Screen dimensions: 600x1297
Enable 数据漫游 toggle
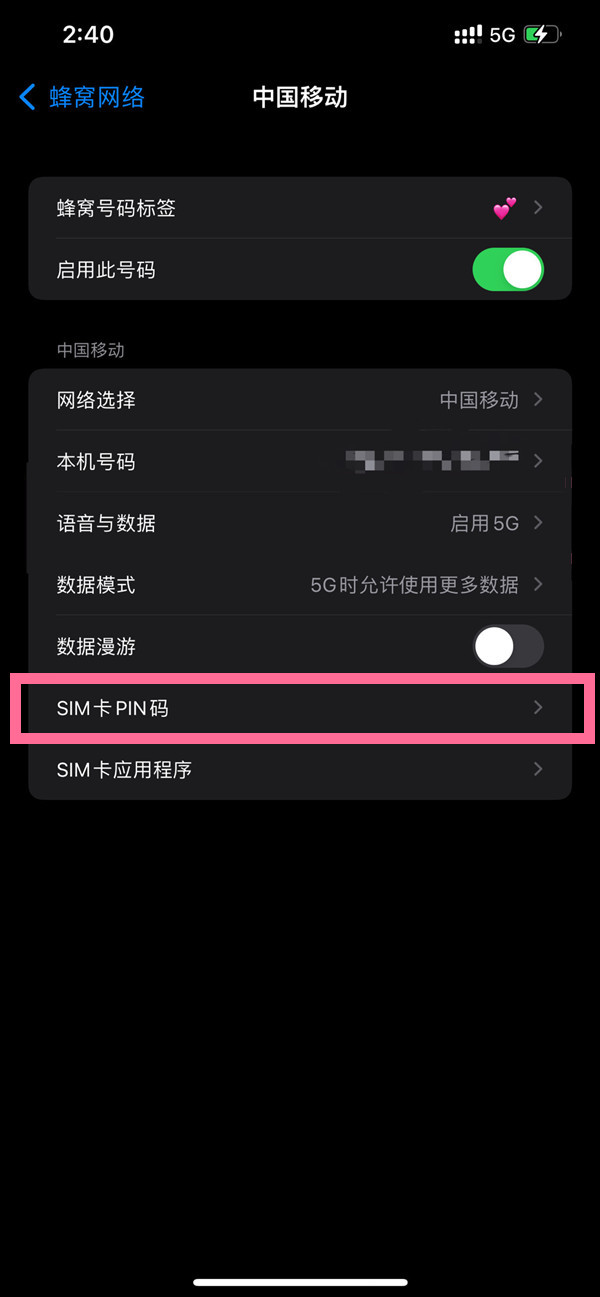pos(507,647)
